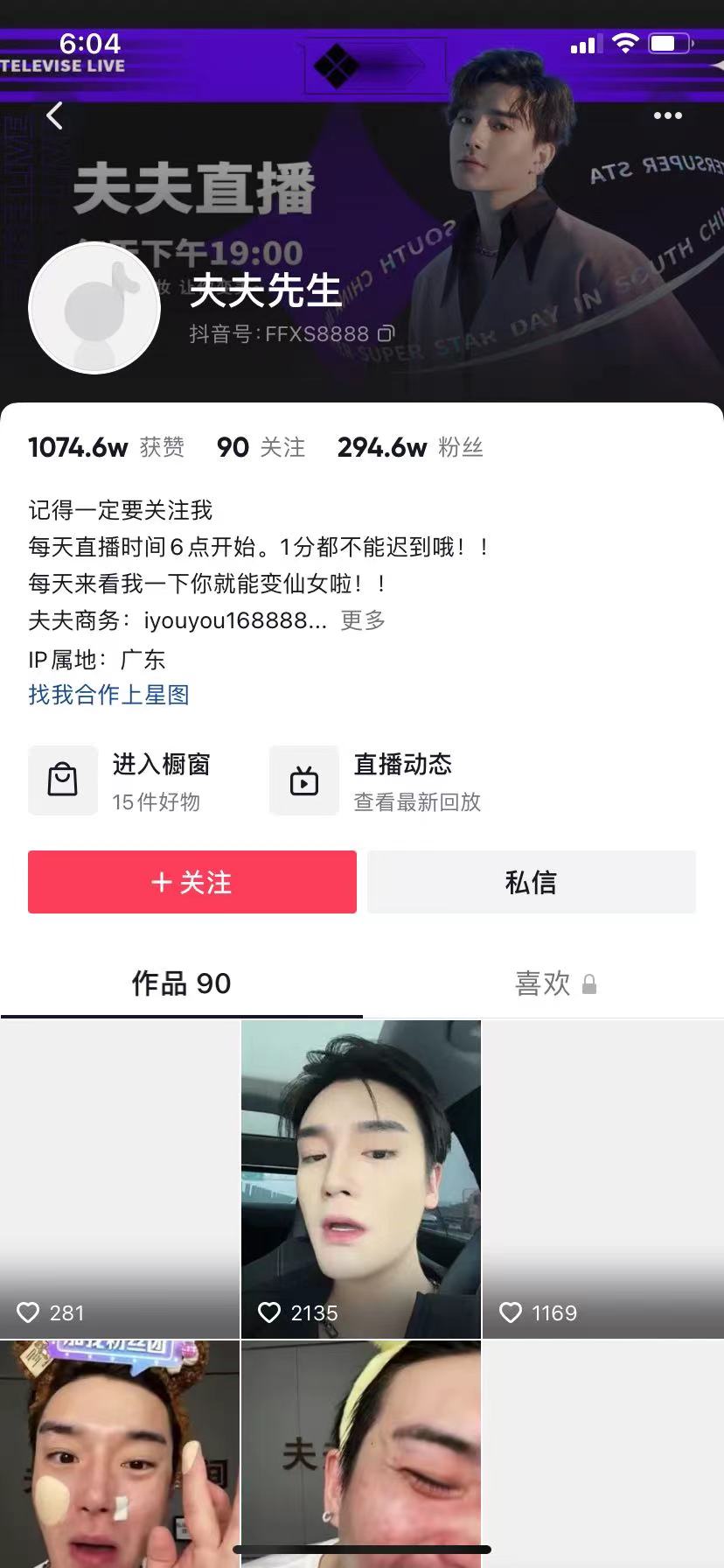Viewport: 724px width, 1568px height.
Task: Send a private message via 私信
Action: pos(531,882)
